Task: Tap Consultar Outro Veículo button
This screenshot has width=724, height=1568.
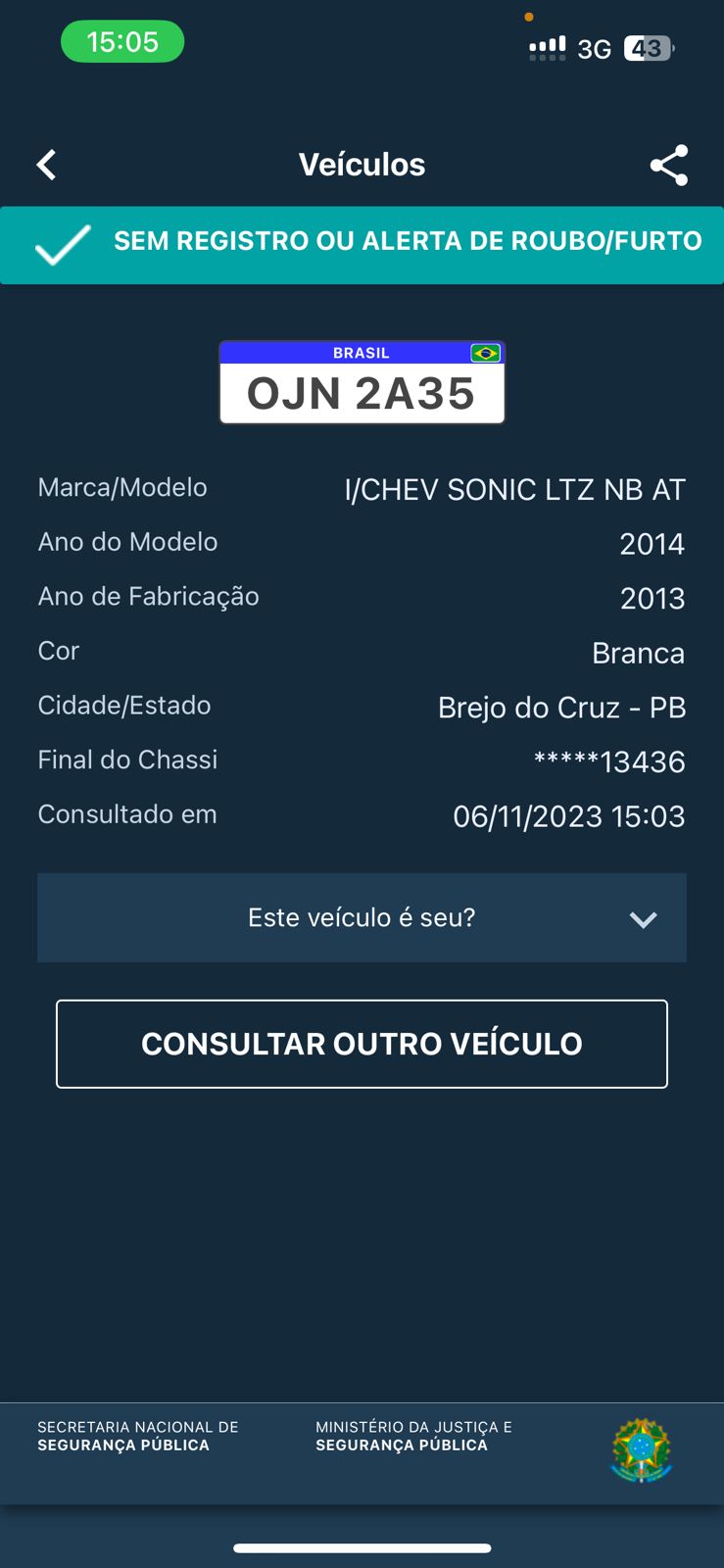Action: [x=362, y=1044]
